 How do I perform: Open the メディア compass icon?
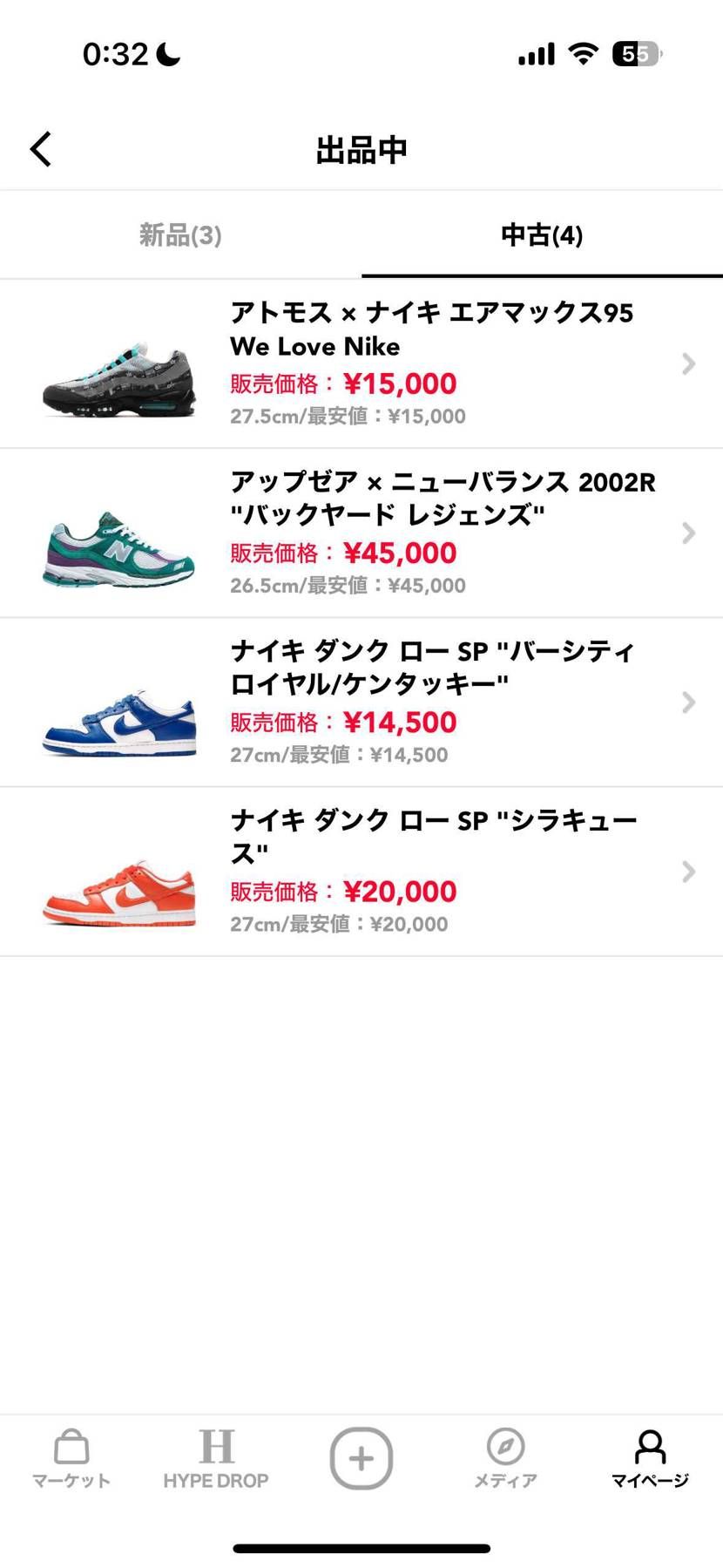pos(504,1456)
